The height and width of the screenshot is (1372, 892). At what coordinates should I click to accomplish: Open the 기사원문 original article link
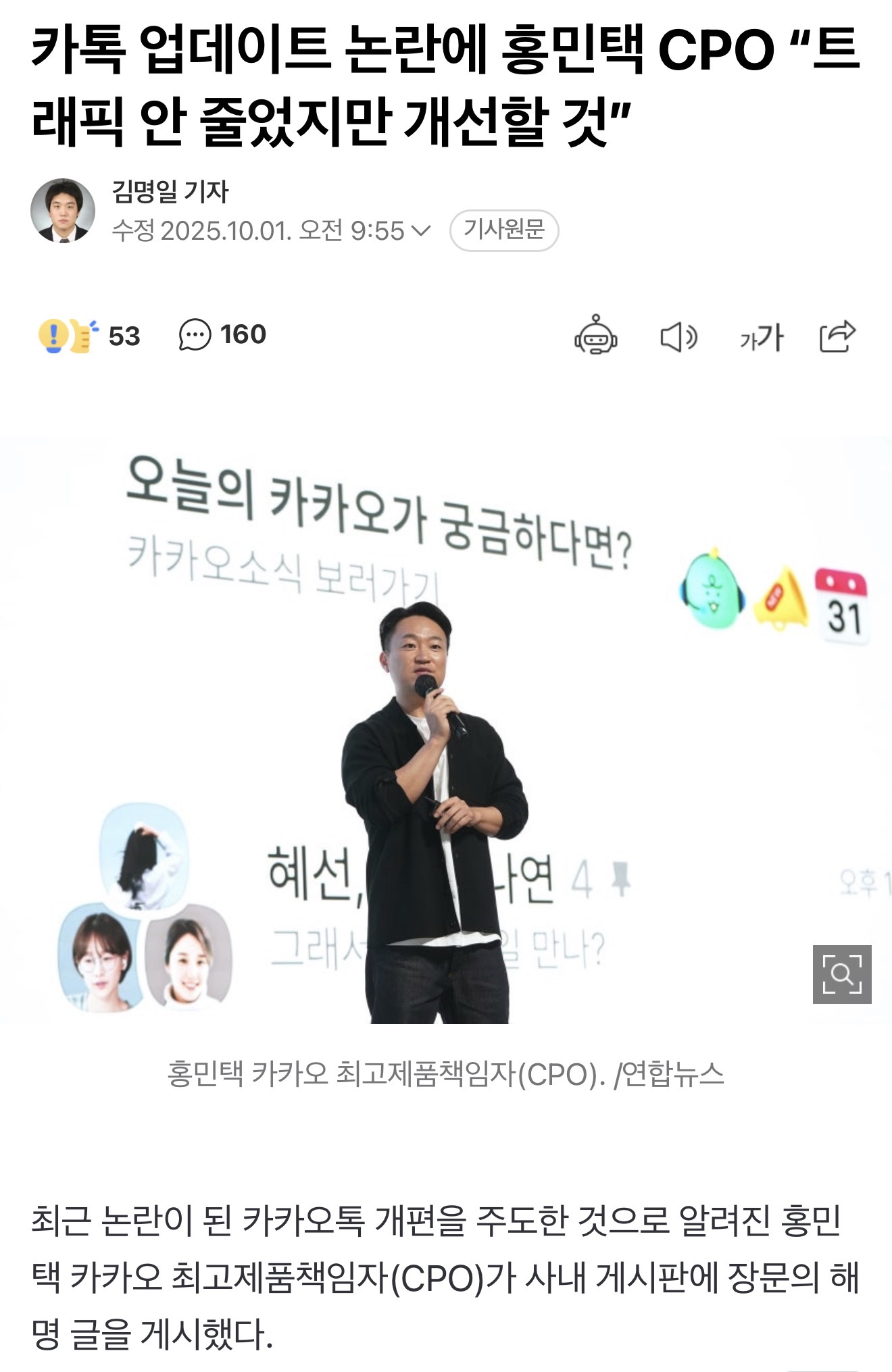tap(504, 230)
